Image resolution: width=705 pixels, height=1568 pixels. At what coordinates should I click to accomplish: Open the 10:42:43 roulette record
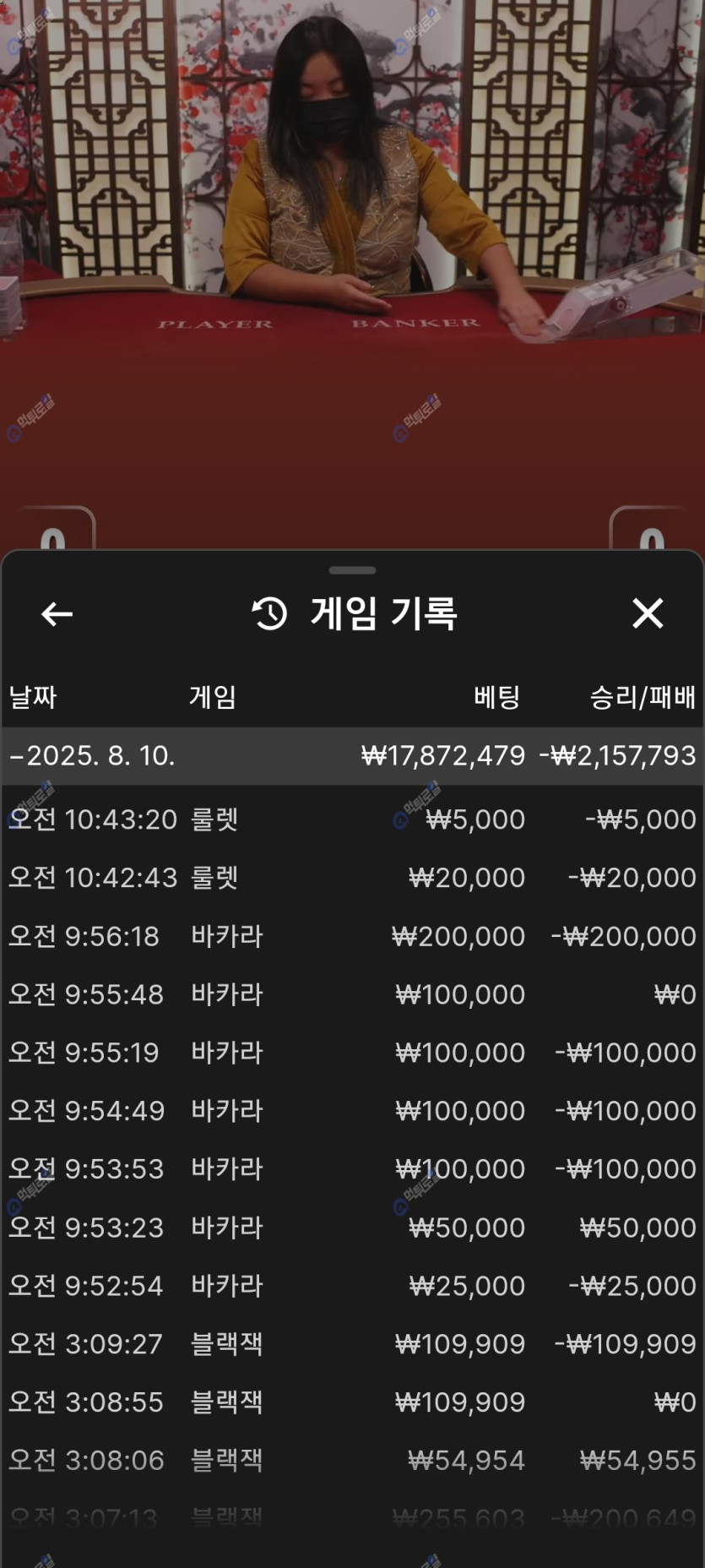tap(352, 878)
